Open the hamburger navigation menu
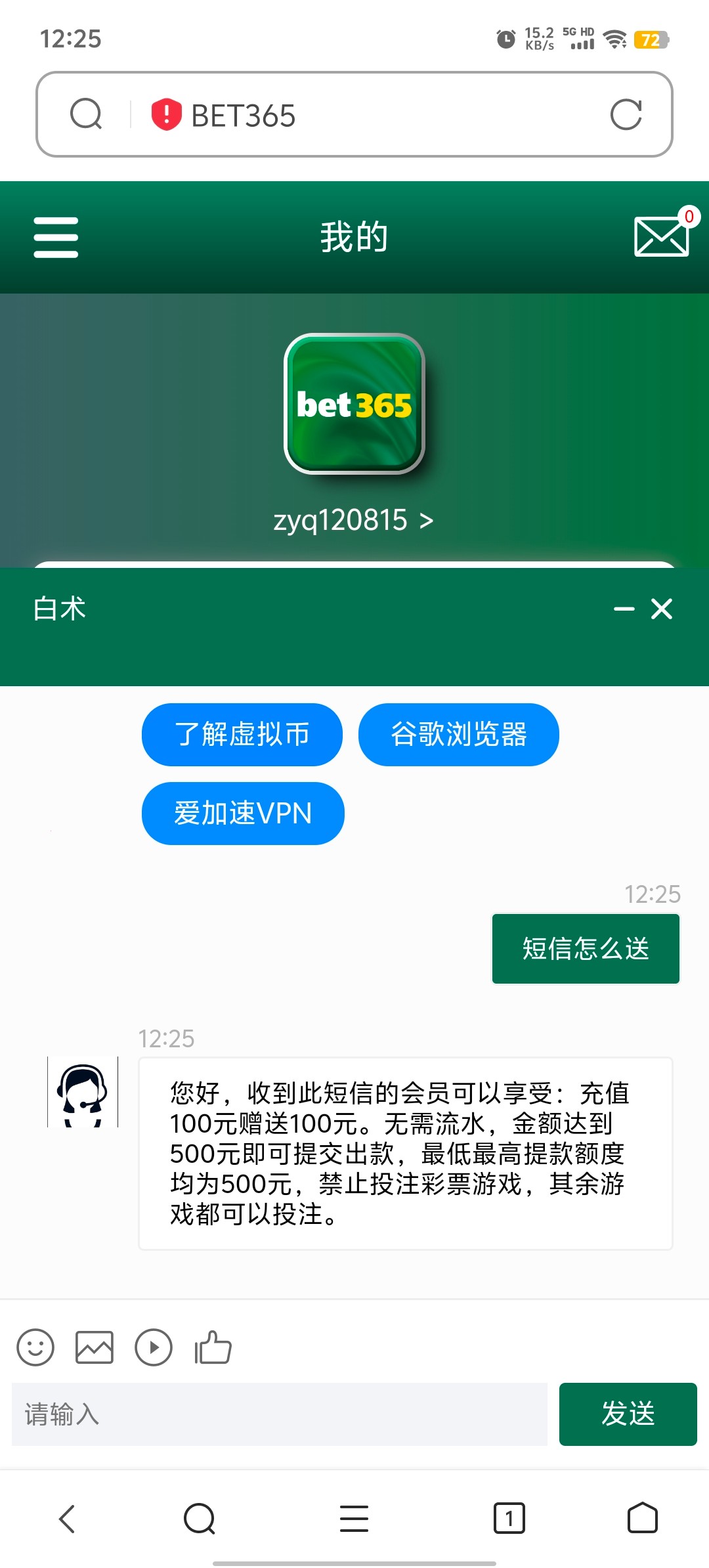The image size is (709, 1568). pyautogui.click(x=55, y=238)
